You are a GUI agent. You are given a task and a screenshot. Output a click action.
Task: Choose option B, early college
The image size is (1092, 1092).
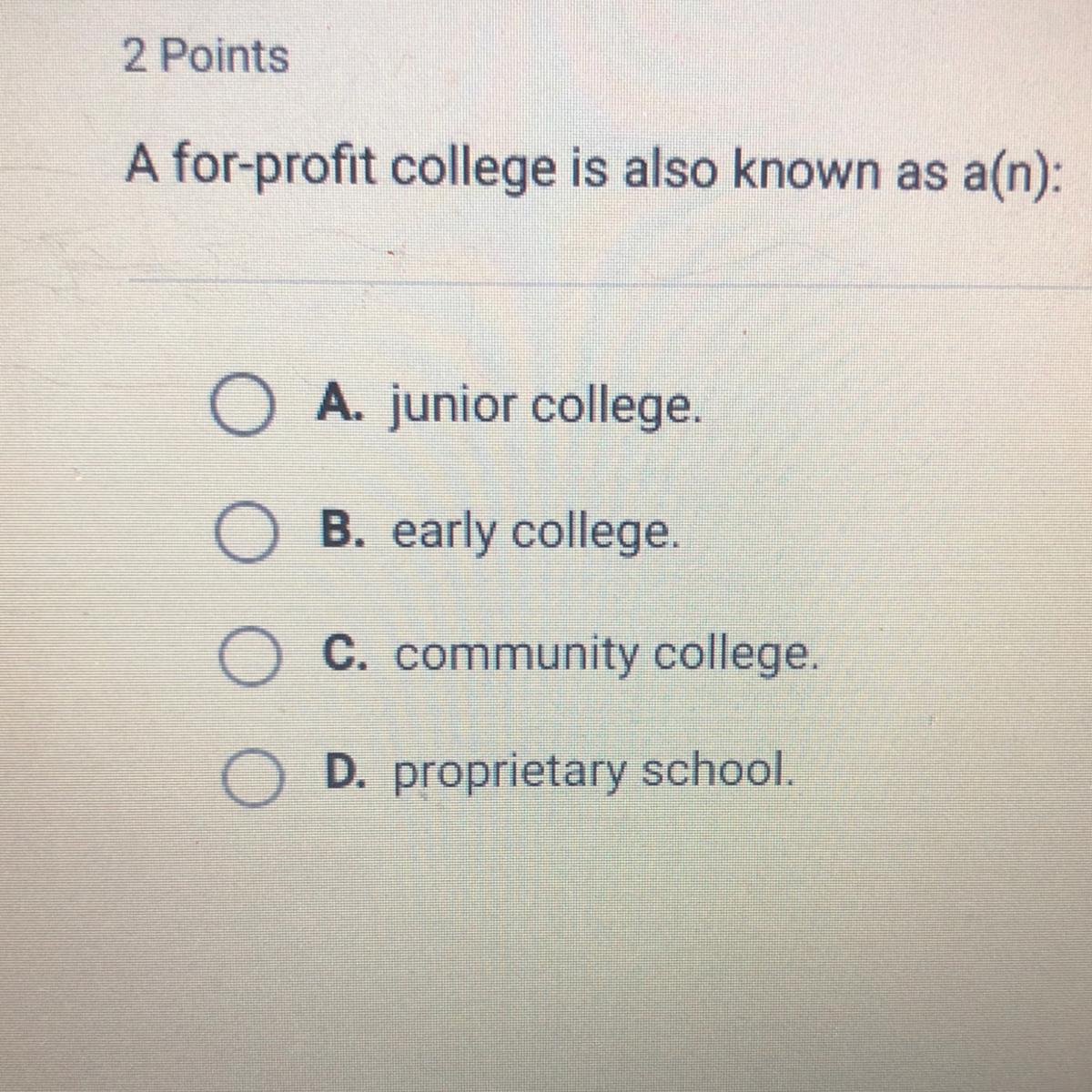click(244, 535)
